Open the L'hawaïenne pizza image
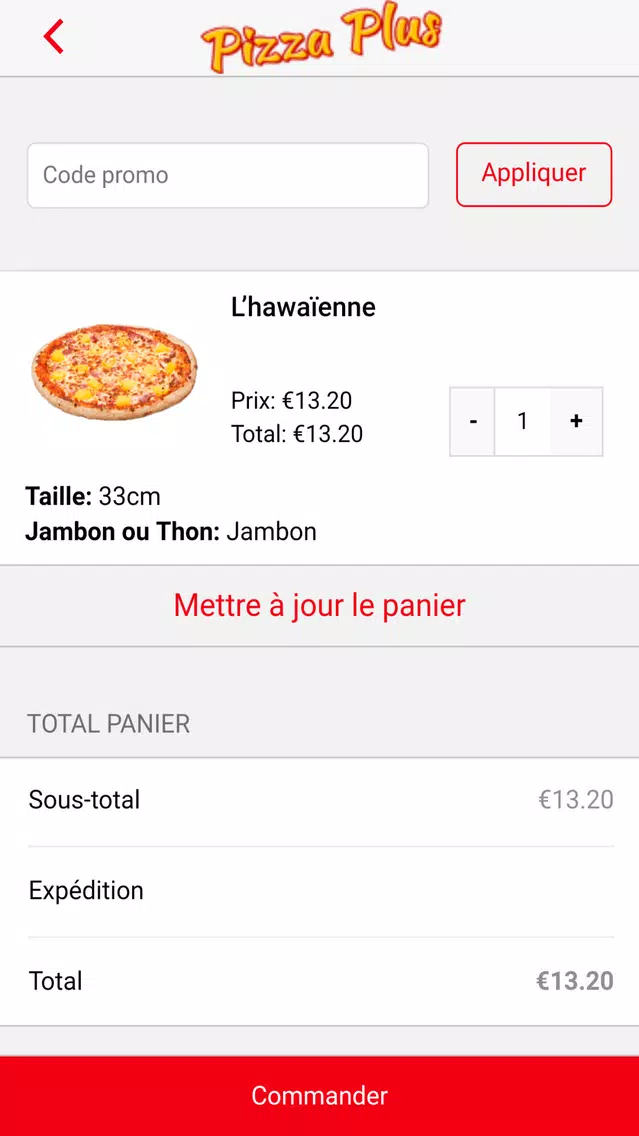The width and height of the screenshot is (639, 1136). point(114,372)
